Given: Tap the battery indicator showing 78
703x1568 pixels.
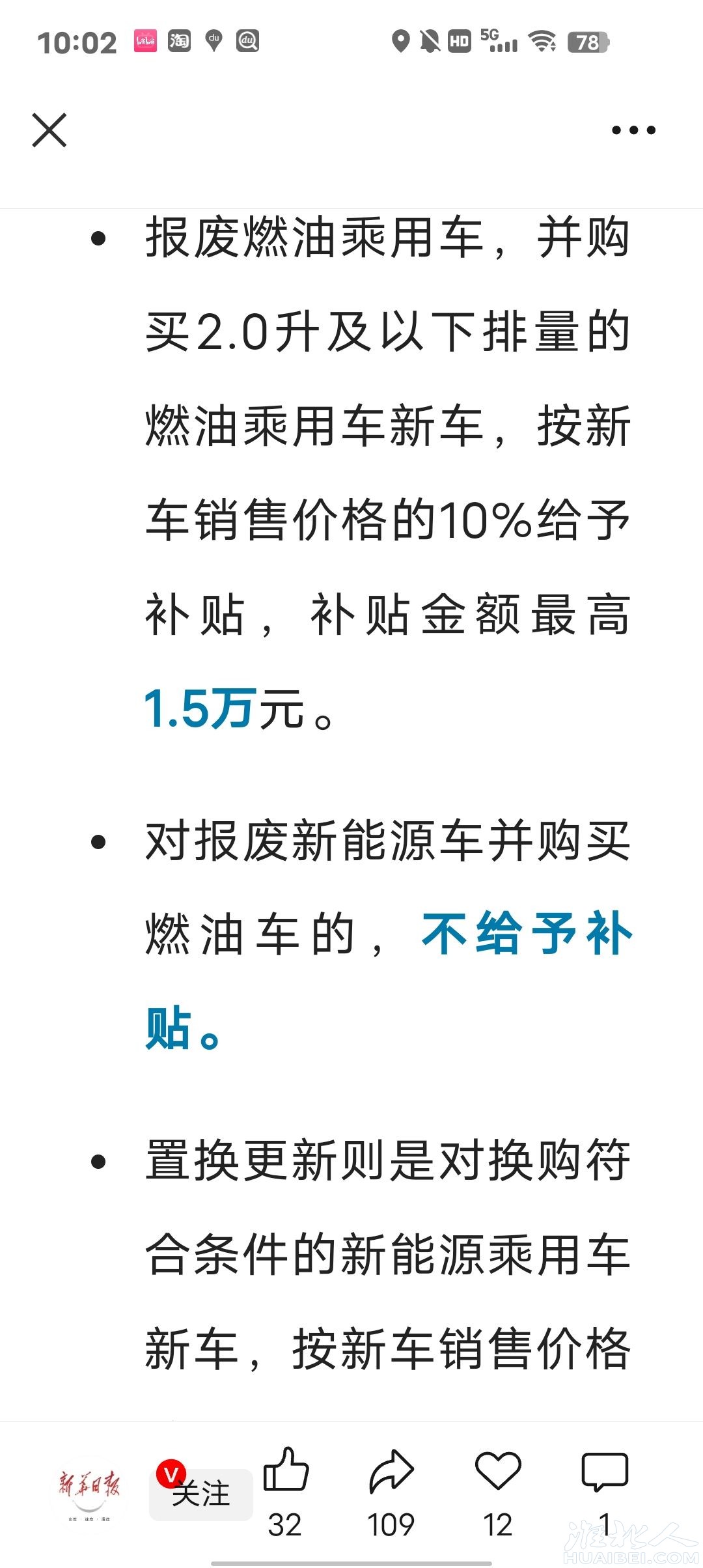Looking at the screenshot, I should click(x=588, y=42).
